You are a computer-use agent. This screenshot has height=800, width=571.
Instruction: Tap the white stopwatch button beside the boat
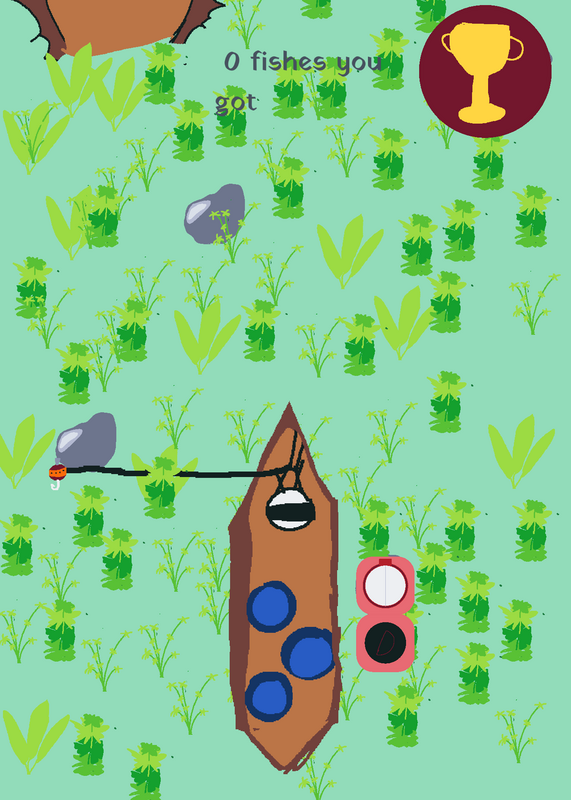pyautogui.click(x=385, y=585)
